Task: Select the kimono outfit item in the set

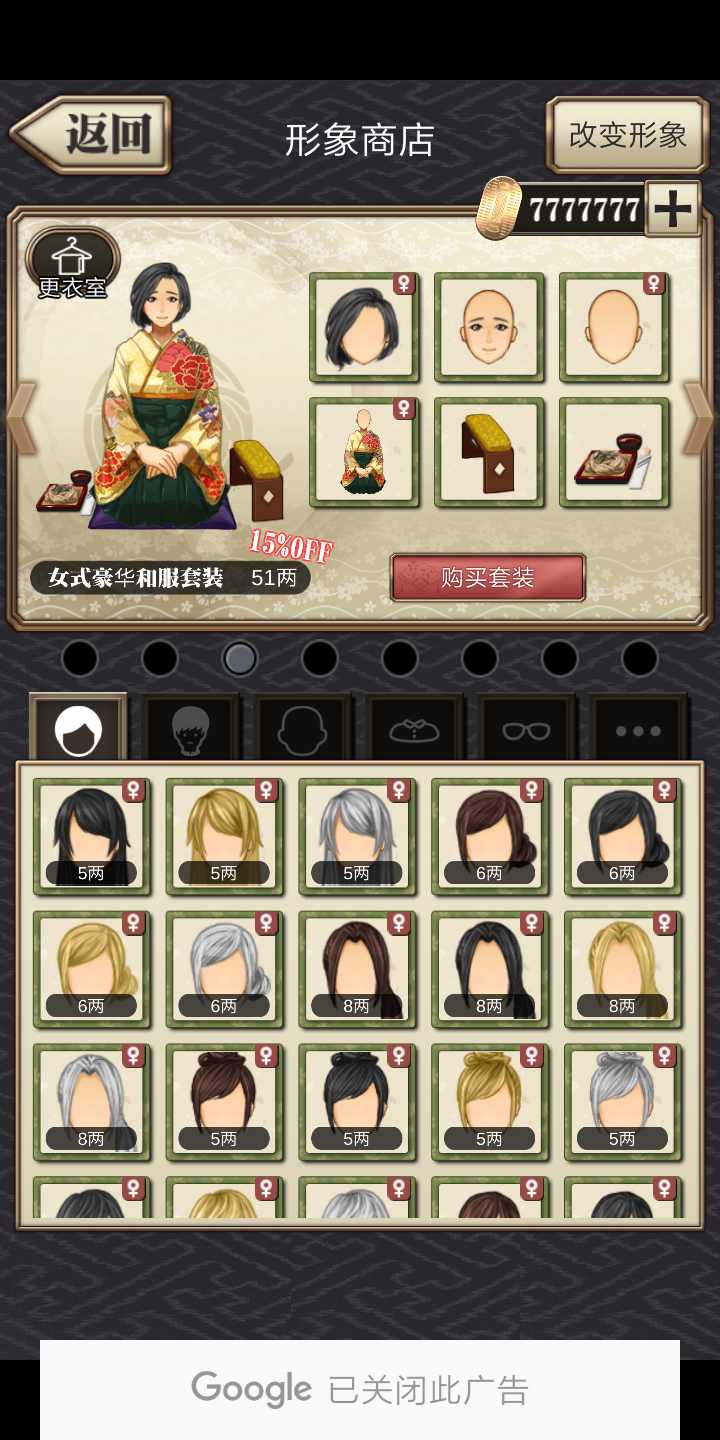Action: tap(363, 452)
